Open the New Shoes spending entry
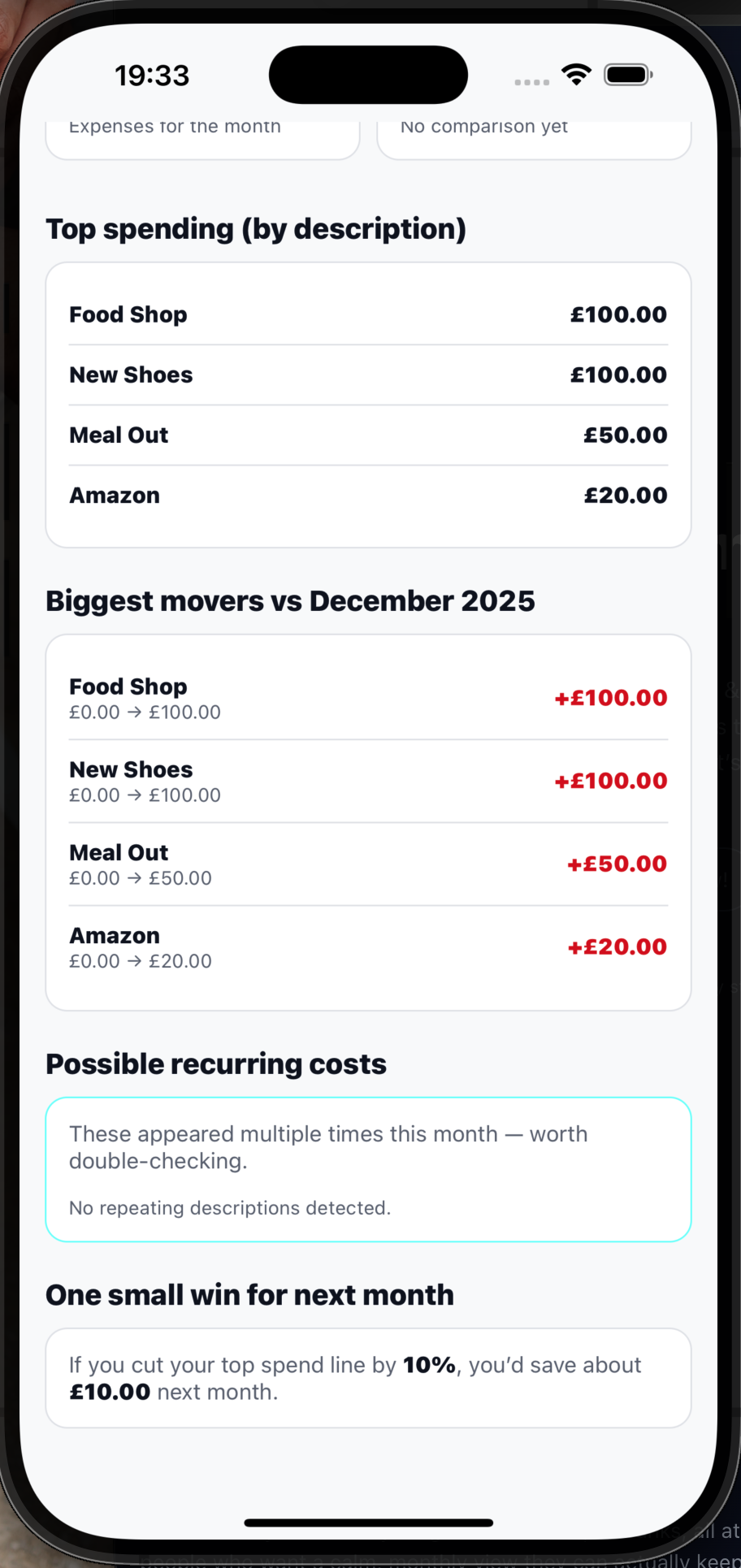This screenshot has height=1568, width=741. click(367, 375)
